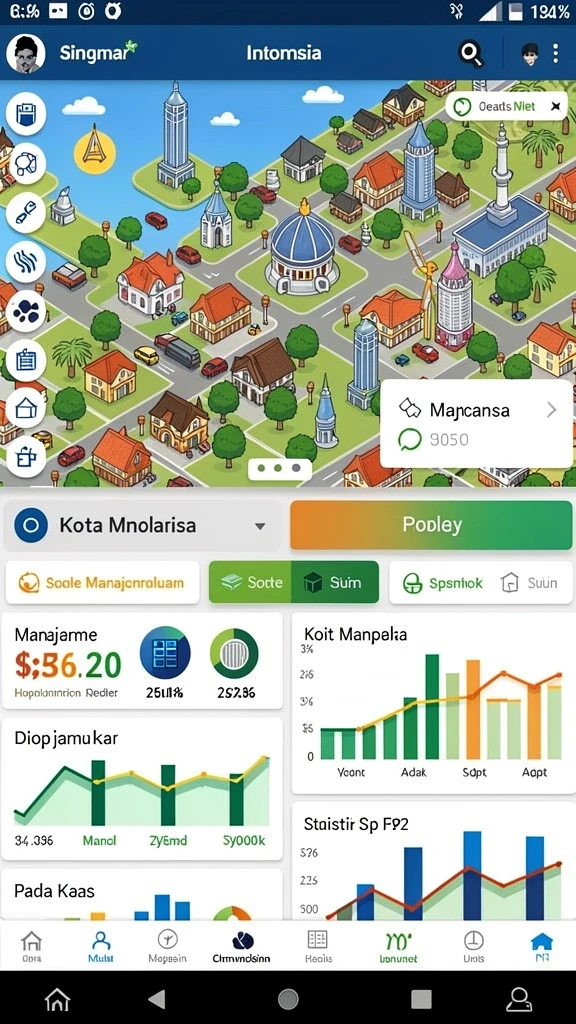Tap the save disk icon in the map sidebar
Screen dimensions: 576x1024
25,113
